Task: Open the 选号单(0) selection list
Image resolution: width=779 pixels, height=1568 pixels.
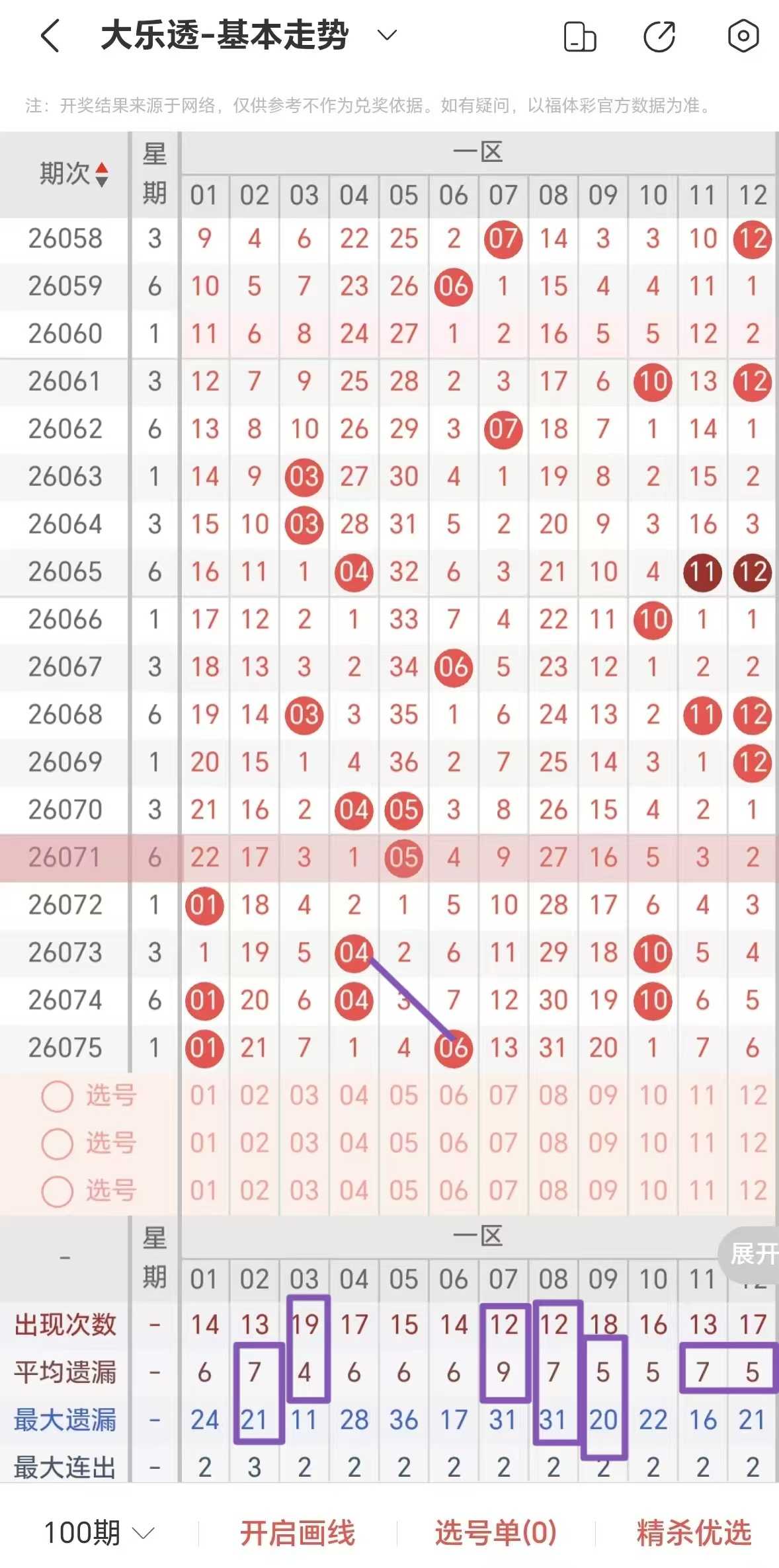Action: pos(495,1533)
